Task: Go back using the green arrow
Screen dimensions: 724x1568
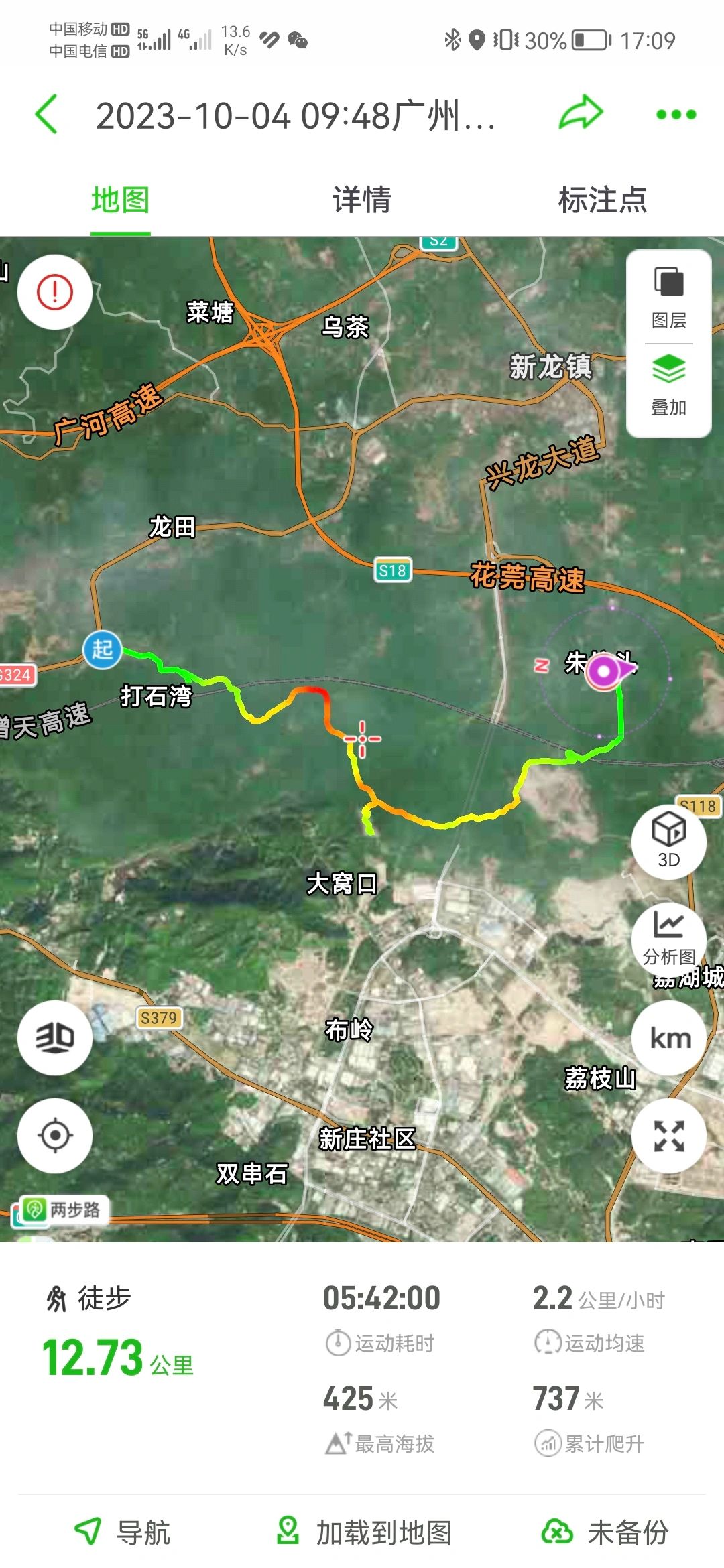Action: [47, 115]
